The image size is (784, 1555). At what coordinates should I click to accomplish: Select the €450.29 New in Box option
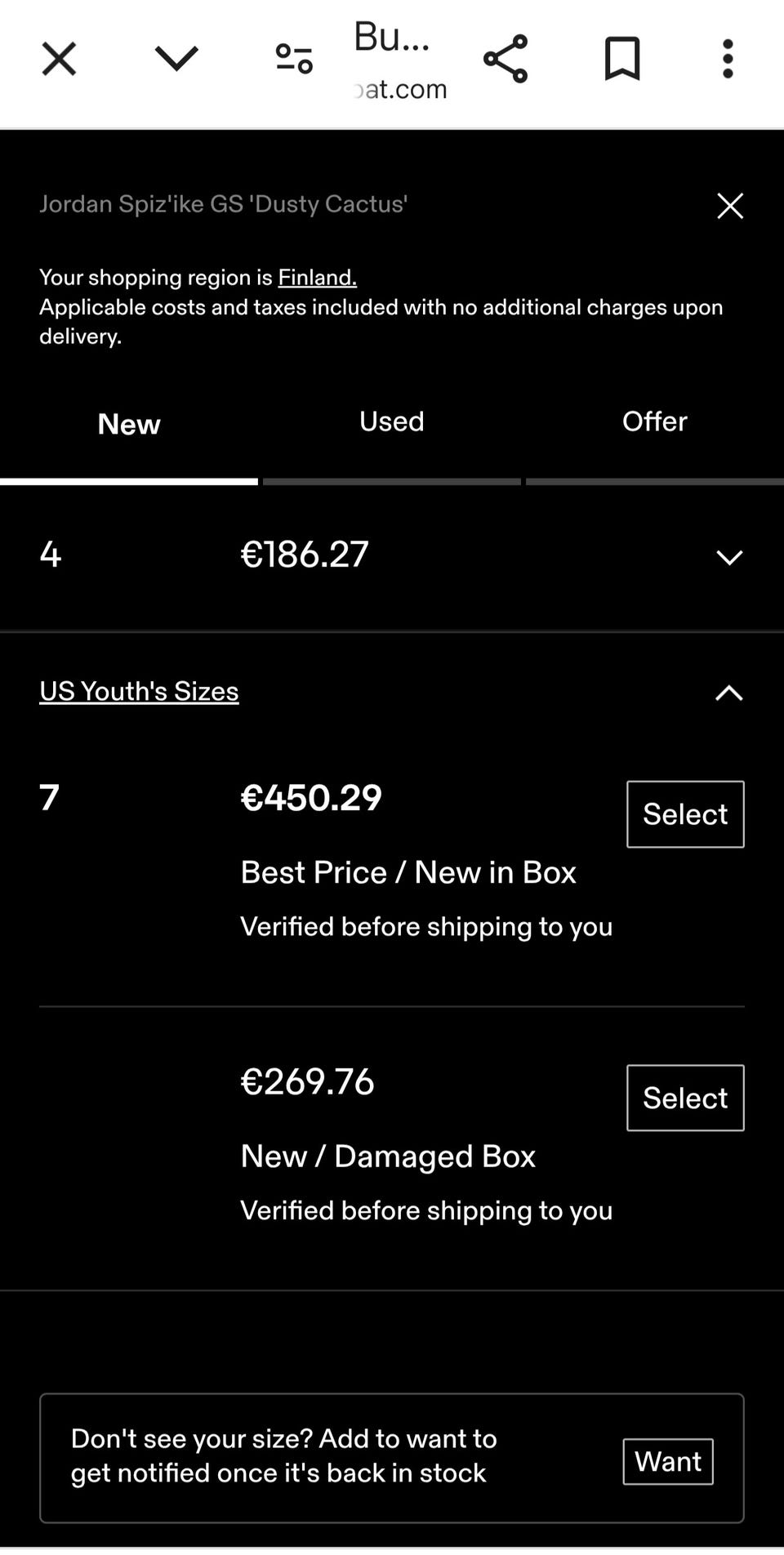[684, 814]
